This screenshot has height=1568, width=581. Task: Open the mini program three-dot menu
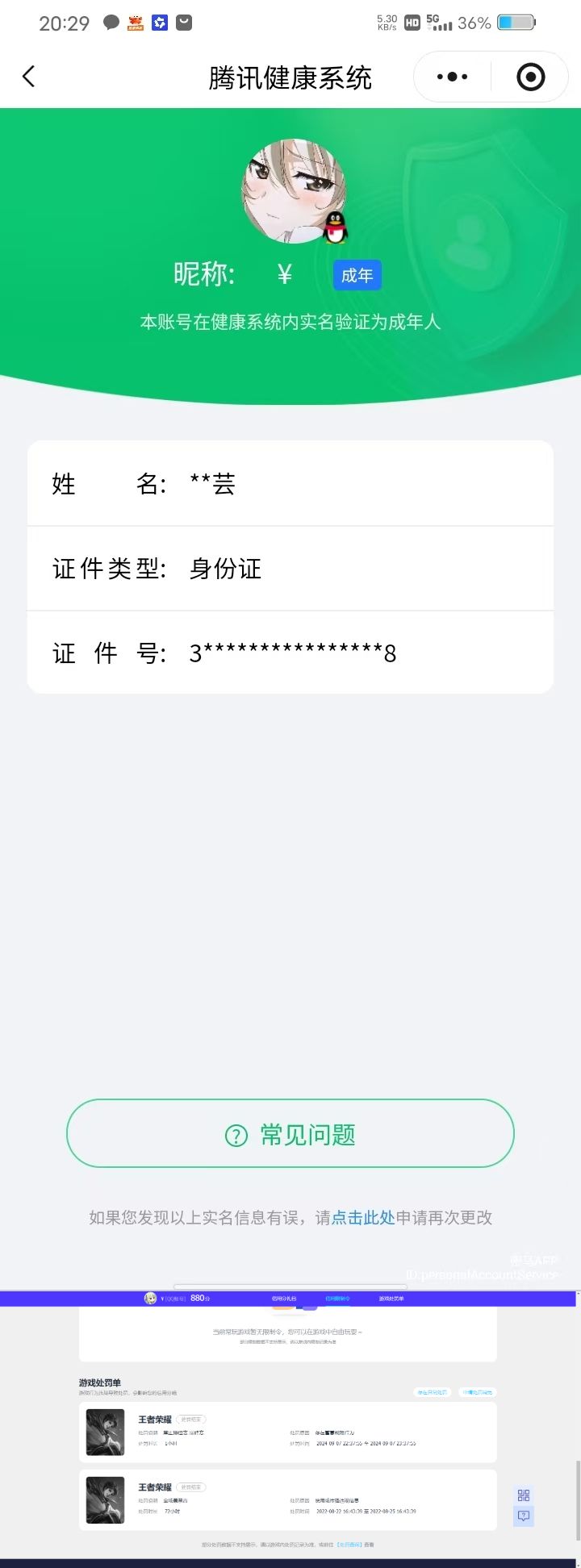tap(450, 77)
